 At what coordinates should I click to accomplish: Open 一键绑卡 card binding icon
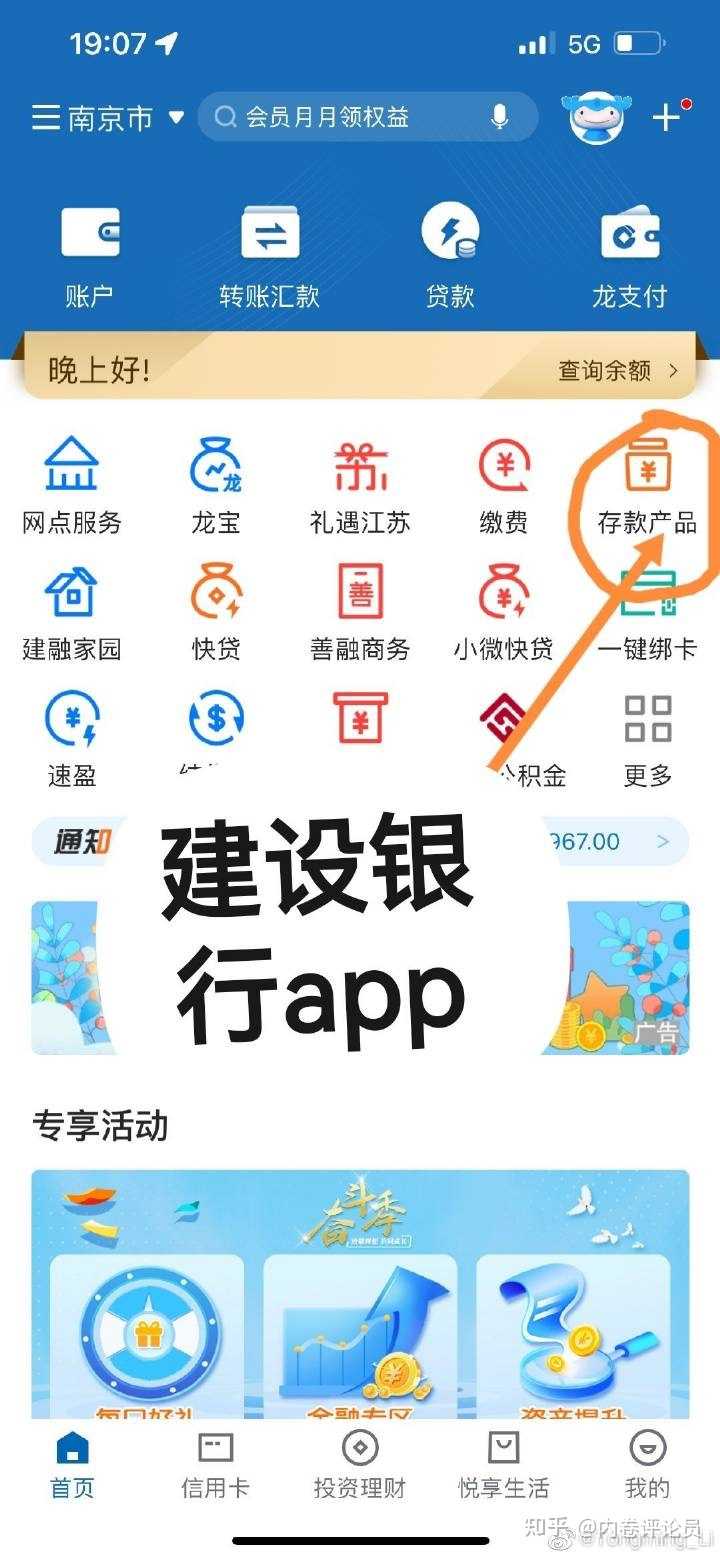click(648, 608)
